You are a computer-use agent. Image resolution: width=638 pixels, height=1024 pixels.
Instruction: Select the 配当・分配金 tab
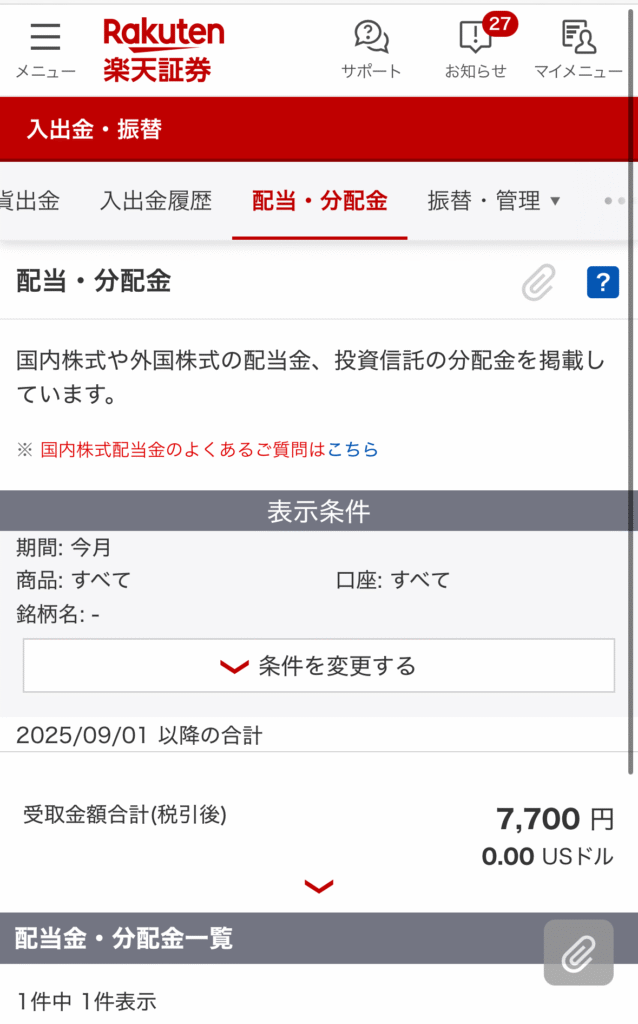click(319, 201)
